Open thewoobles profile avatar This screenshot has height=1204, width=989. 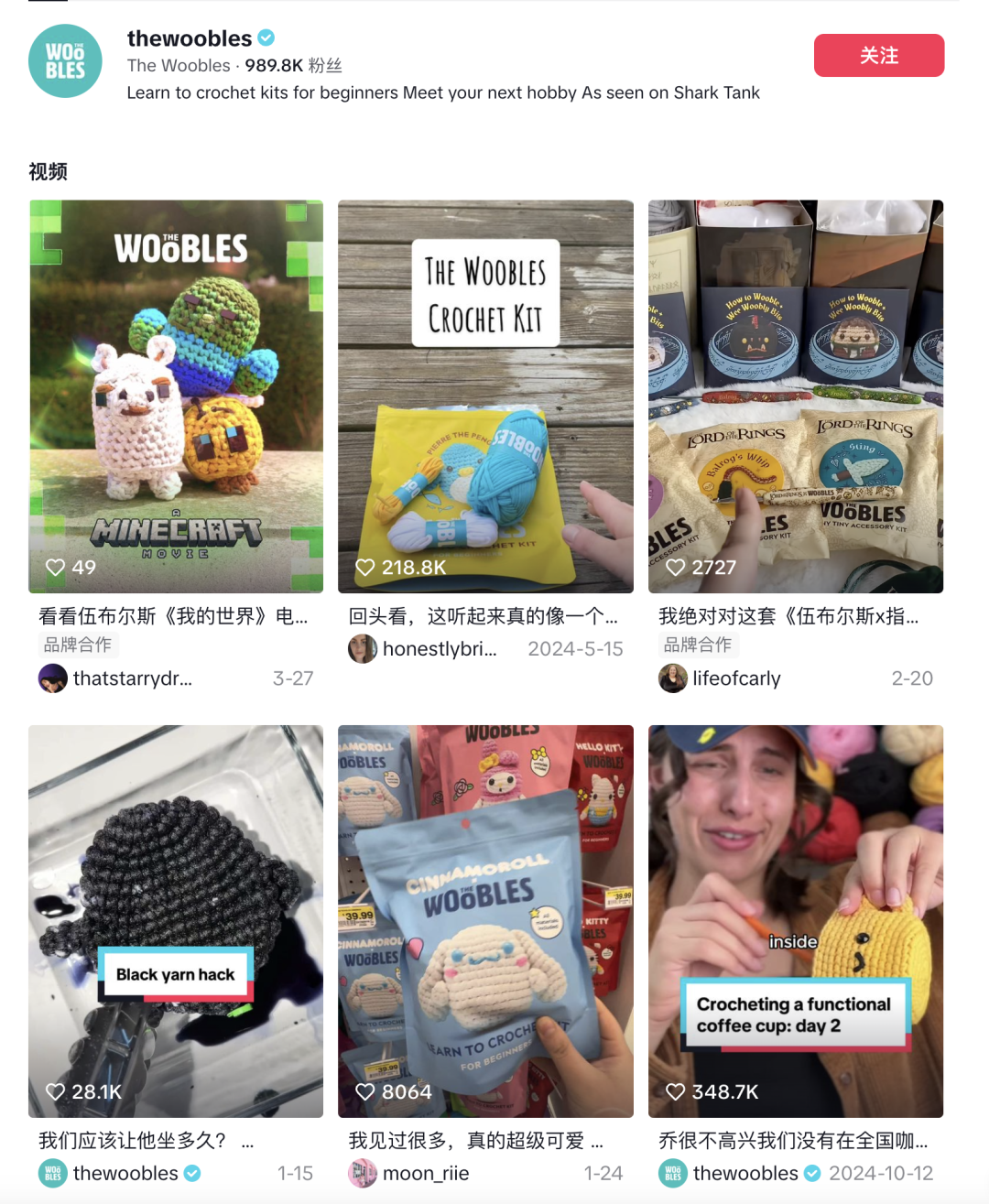click(65, 61)
